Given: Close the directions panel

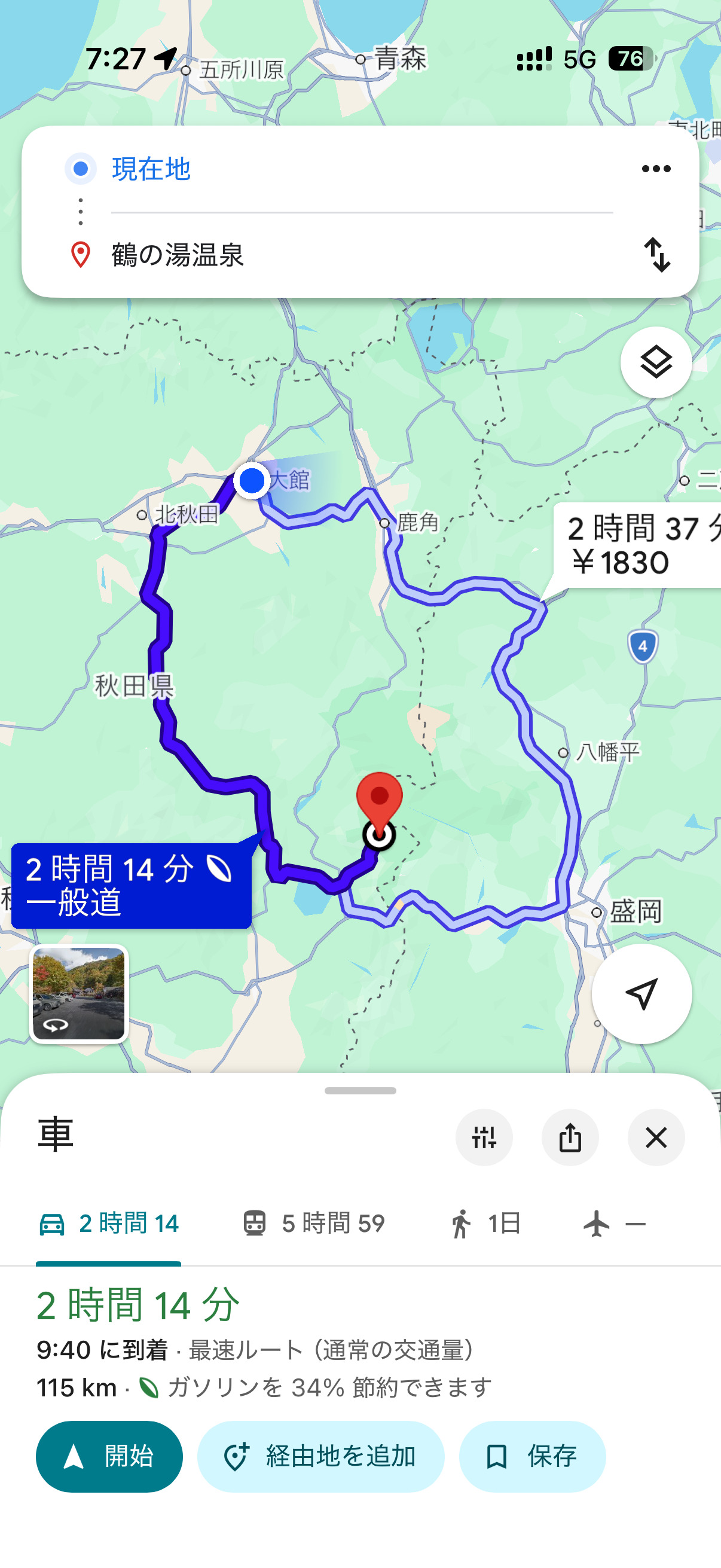Looking at the screenshot, I should [656, 1137].
